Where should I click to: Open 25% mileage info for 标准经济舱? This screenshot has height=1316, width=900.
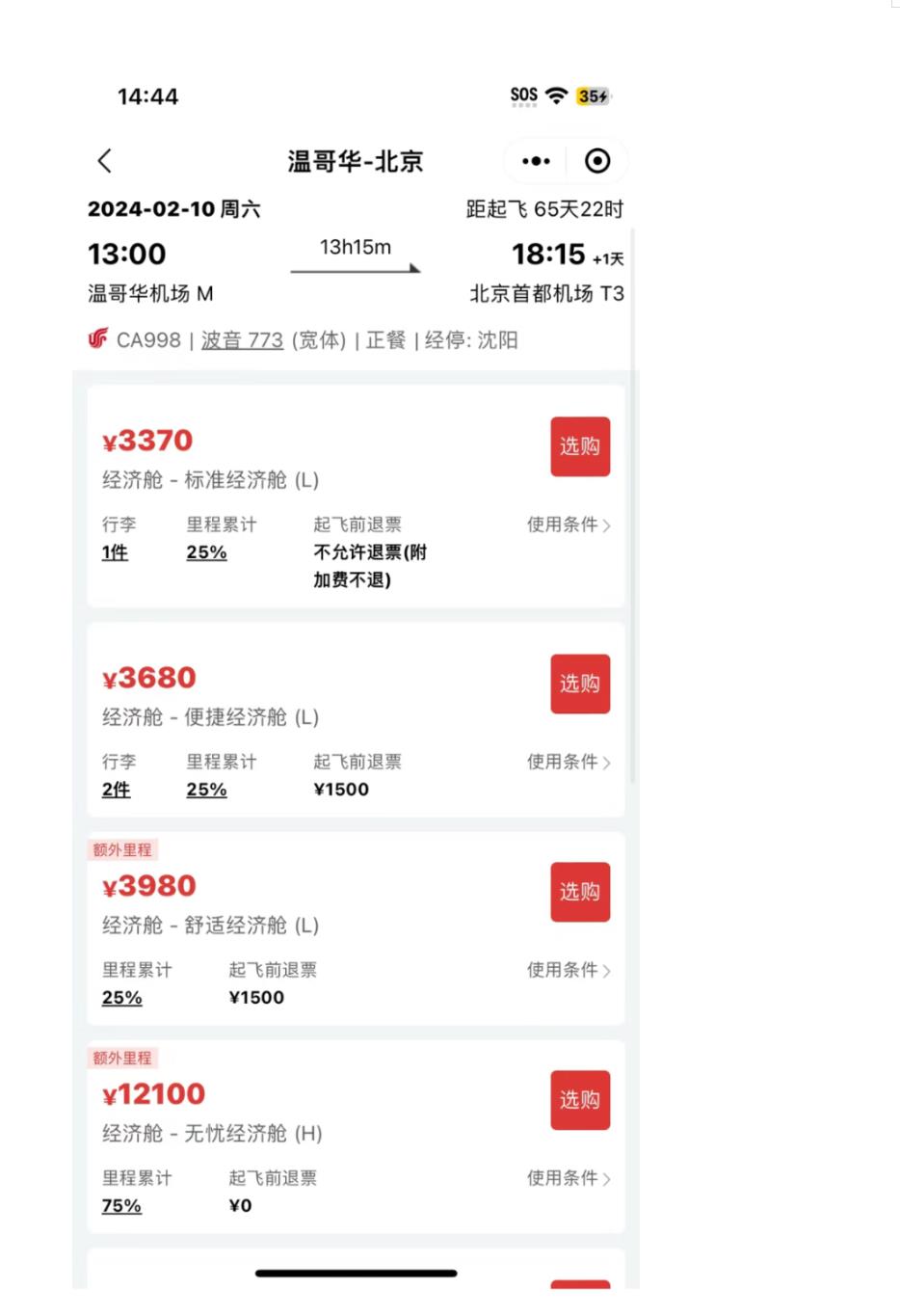click(206, 552)
